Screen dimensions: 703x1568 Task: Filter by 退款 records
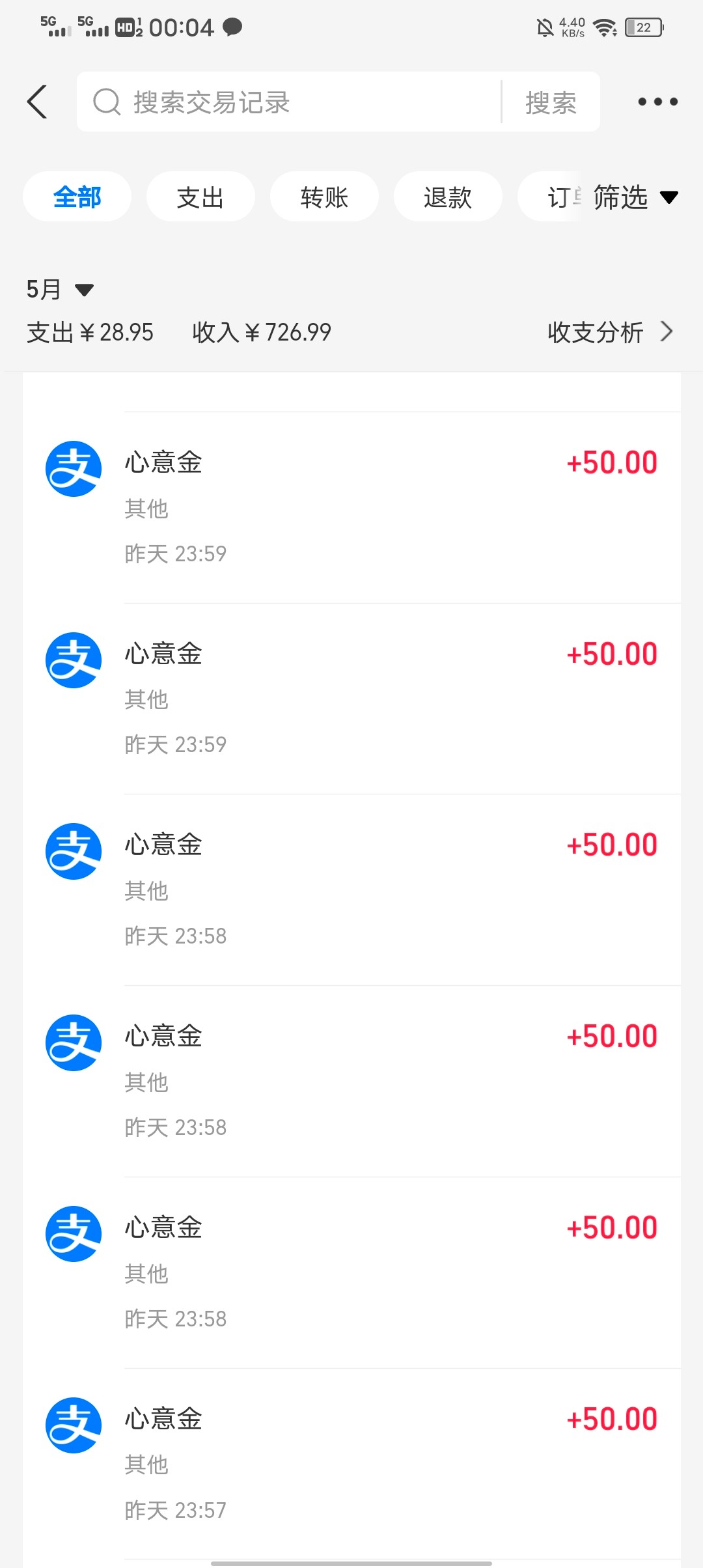point(448,197)
